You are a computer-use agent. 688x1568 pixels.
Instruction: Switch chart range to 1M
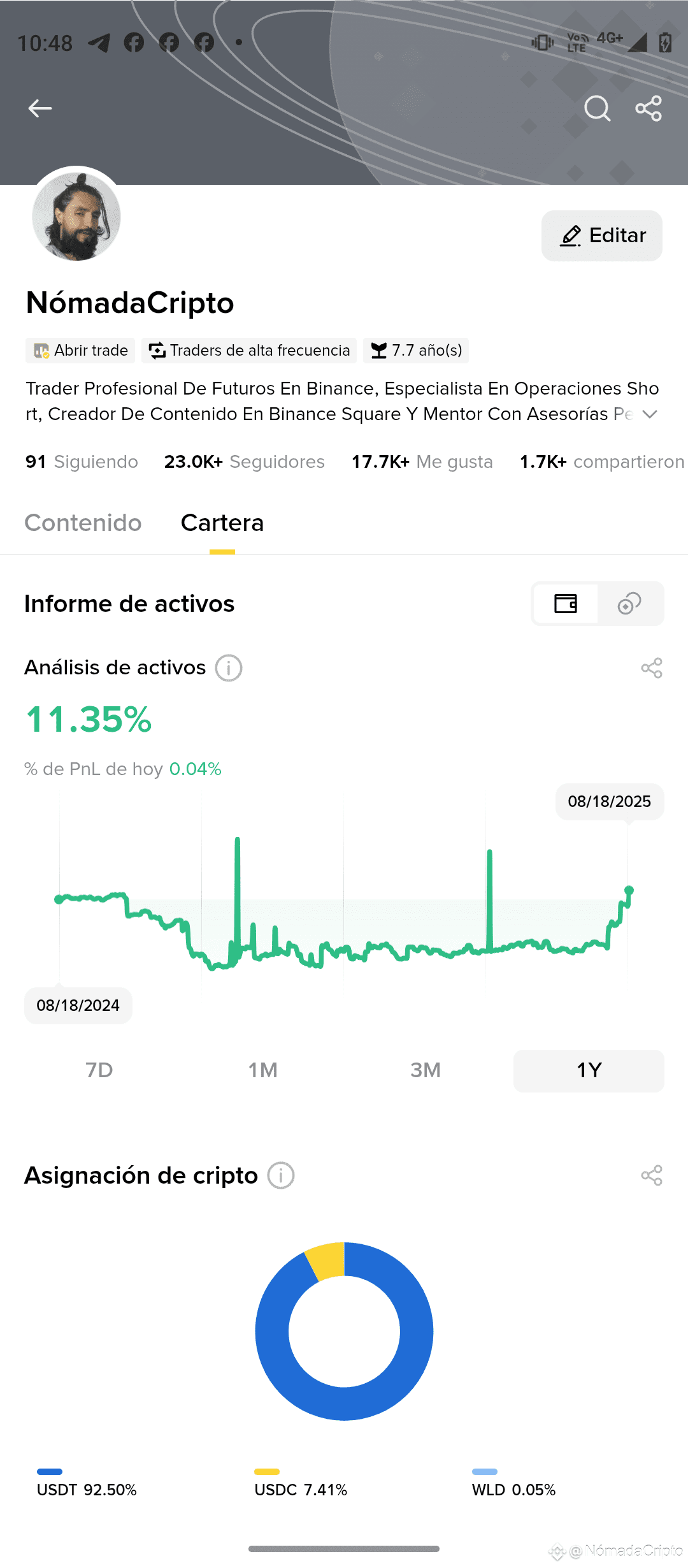[x=262, y=1070]
